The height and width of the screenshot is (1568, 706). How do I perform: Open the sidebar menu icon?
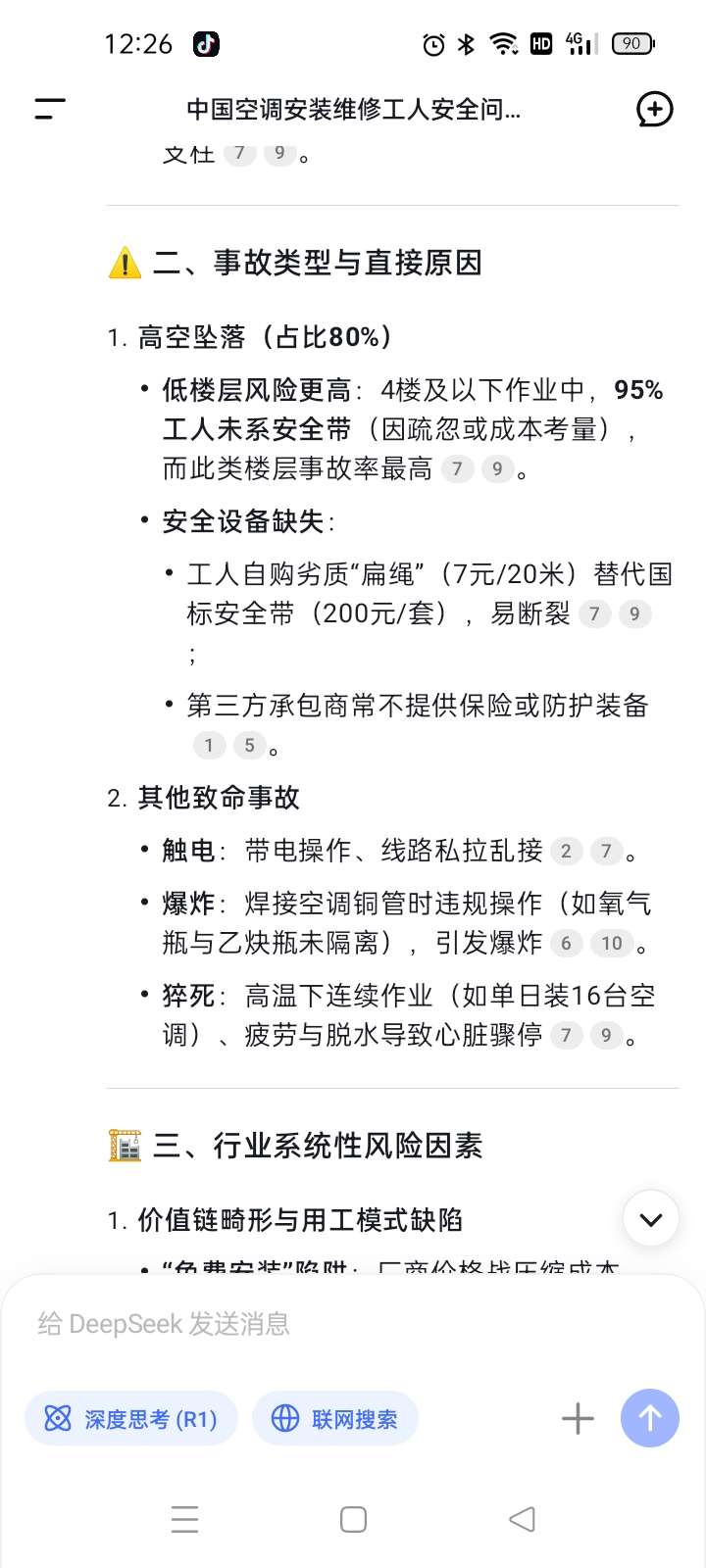click(50, 109)
